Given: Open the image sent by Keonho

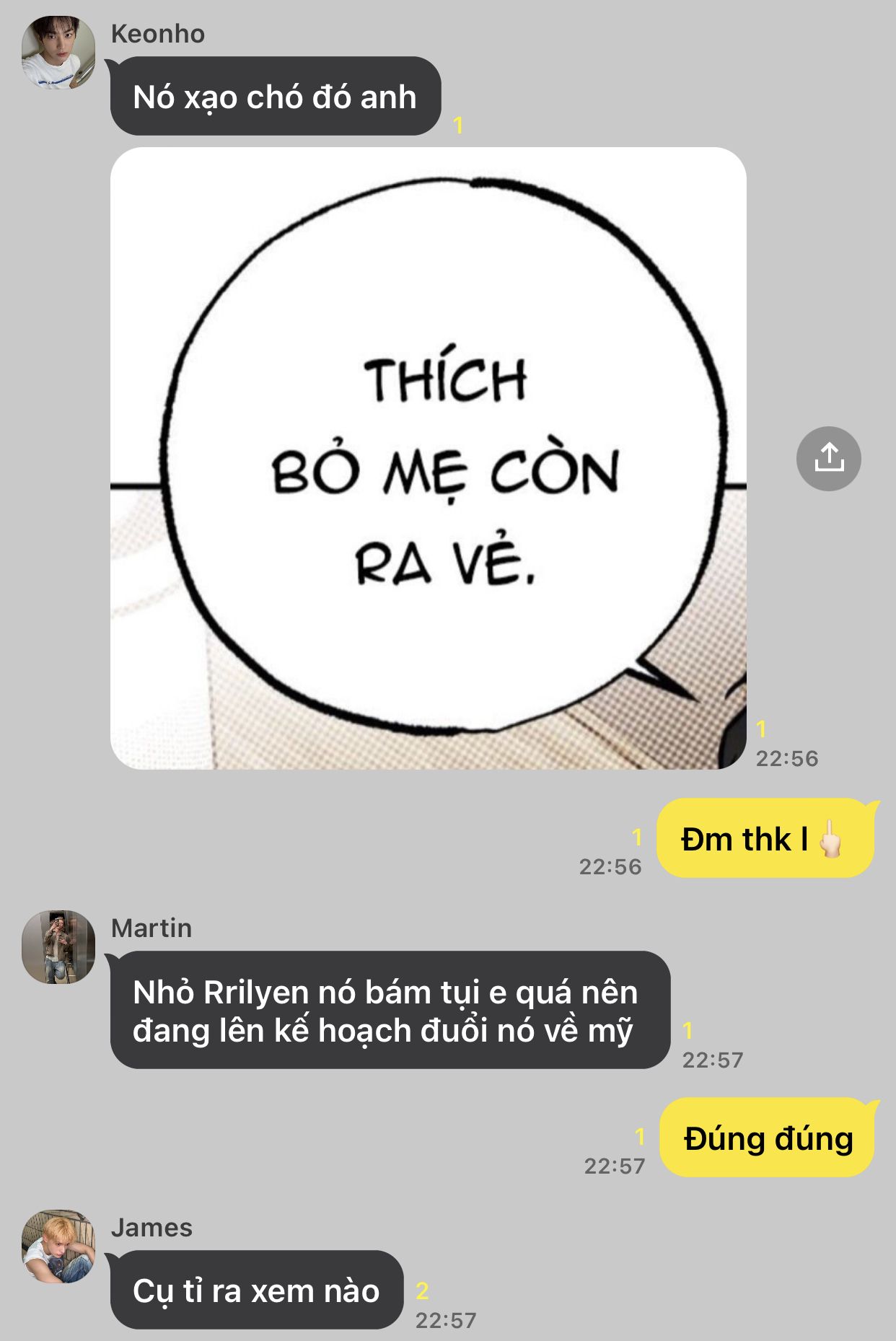Looking at the screenshot, I should point(428,458).
